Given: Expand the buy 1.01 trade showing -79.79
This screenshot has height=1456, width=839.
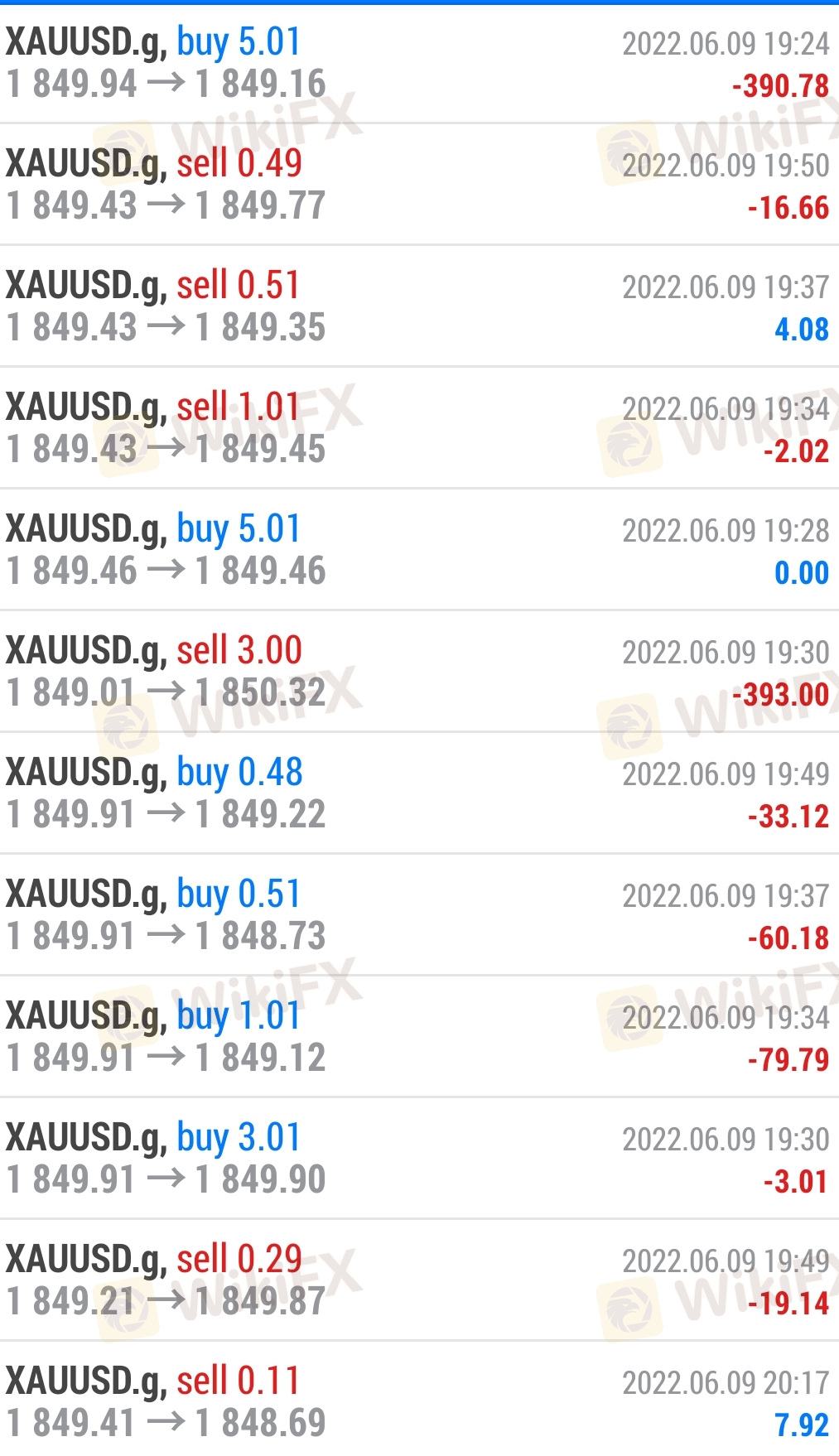Looking at the screenshot, I should tap(419, 1037).
